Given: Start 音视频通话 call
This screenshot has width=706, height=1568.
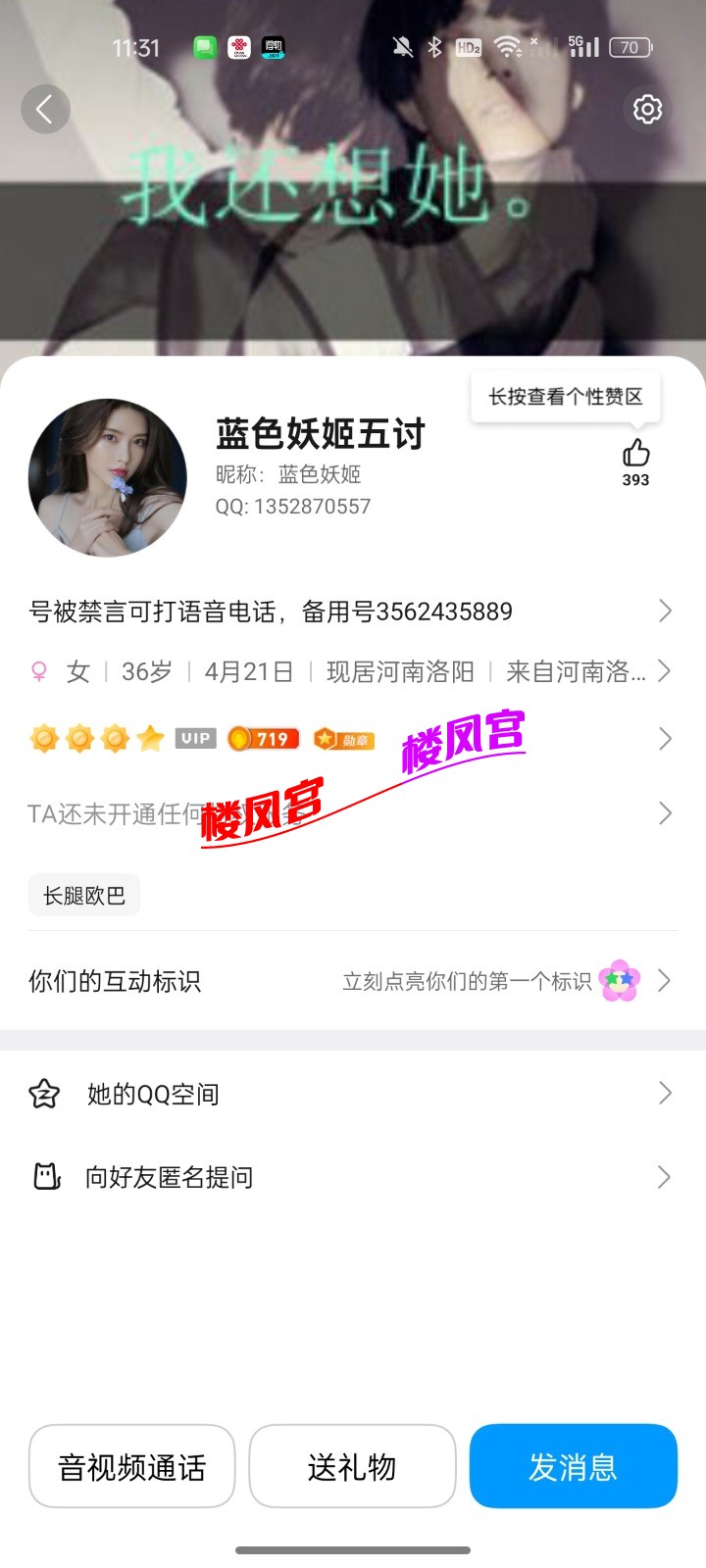Looking at the screenshot, I should pyautogui.click(x=132, y=1466).
